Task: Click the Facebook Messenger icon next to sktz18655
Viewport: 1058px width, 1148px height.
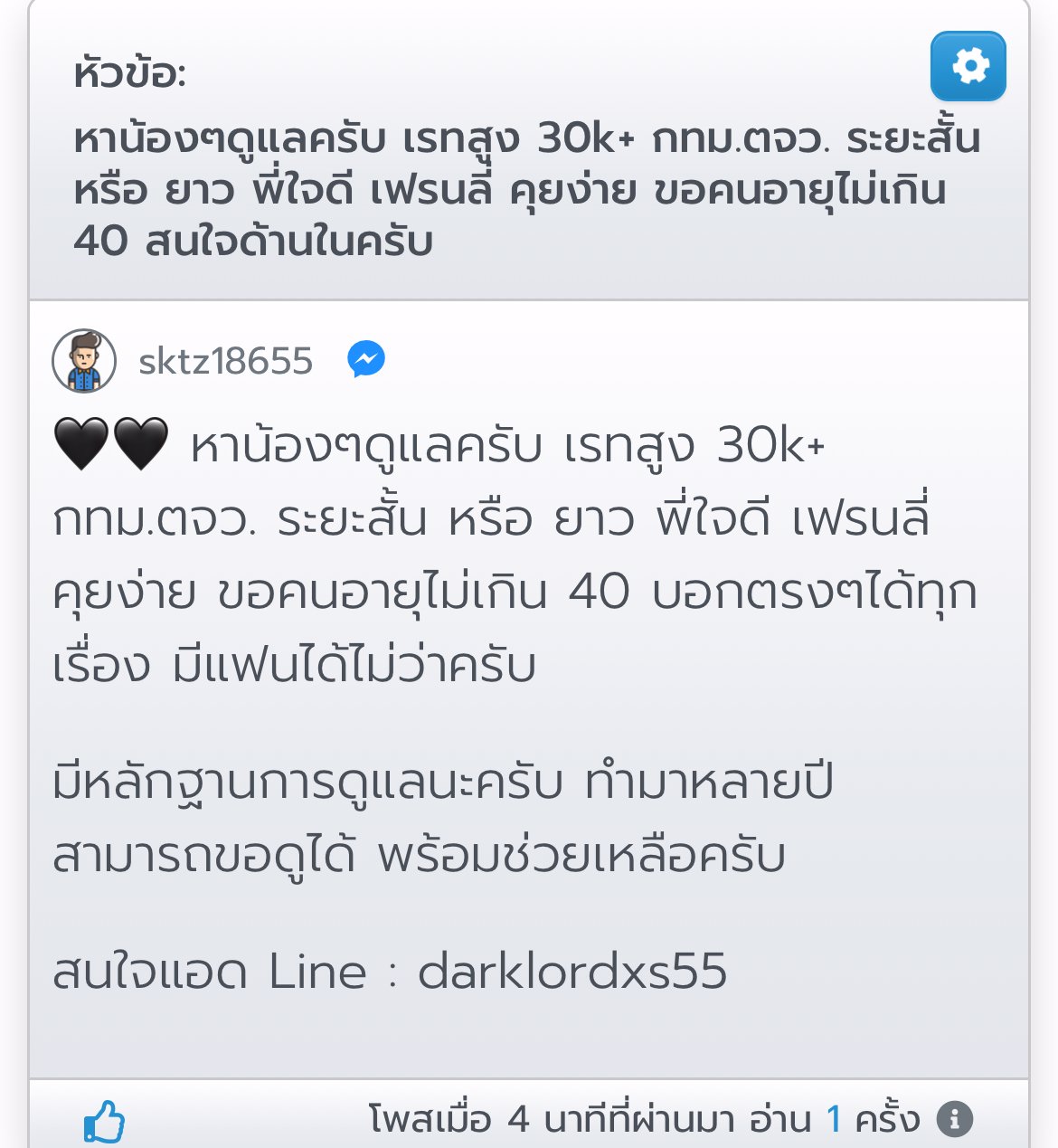Action: tap(365, 359)
